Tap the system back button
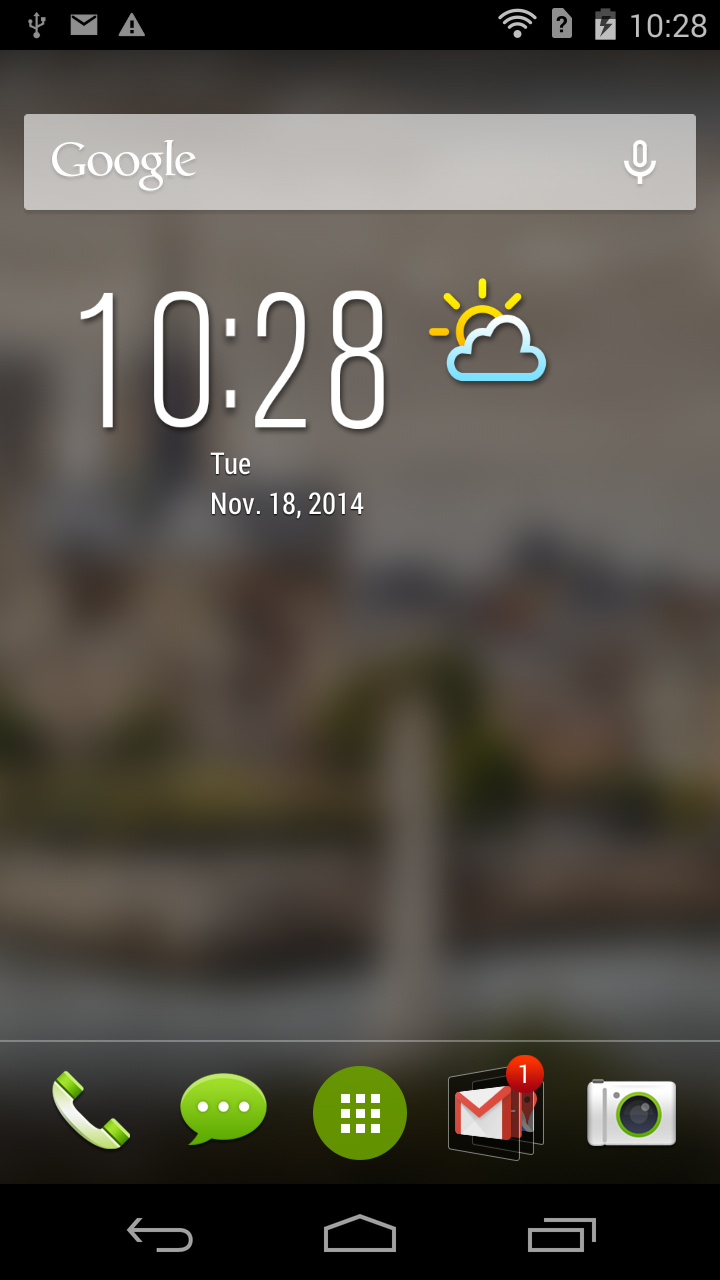Screen dimensions: 720x1280 pyautogui.click(x=160, y=1234)
